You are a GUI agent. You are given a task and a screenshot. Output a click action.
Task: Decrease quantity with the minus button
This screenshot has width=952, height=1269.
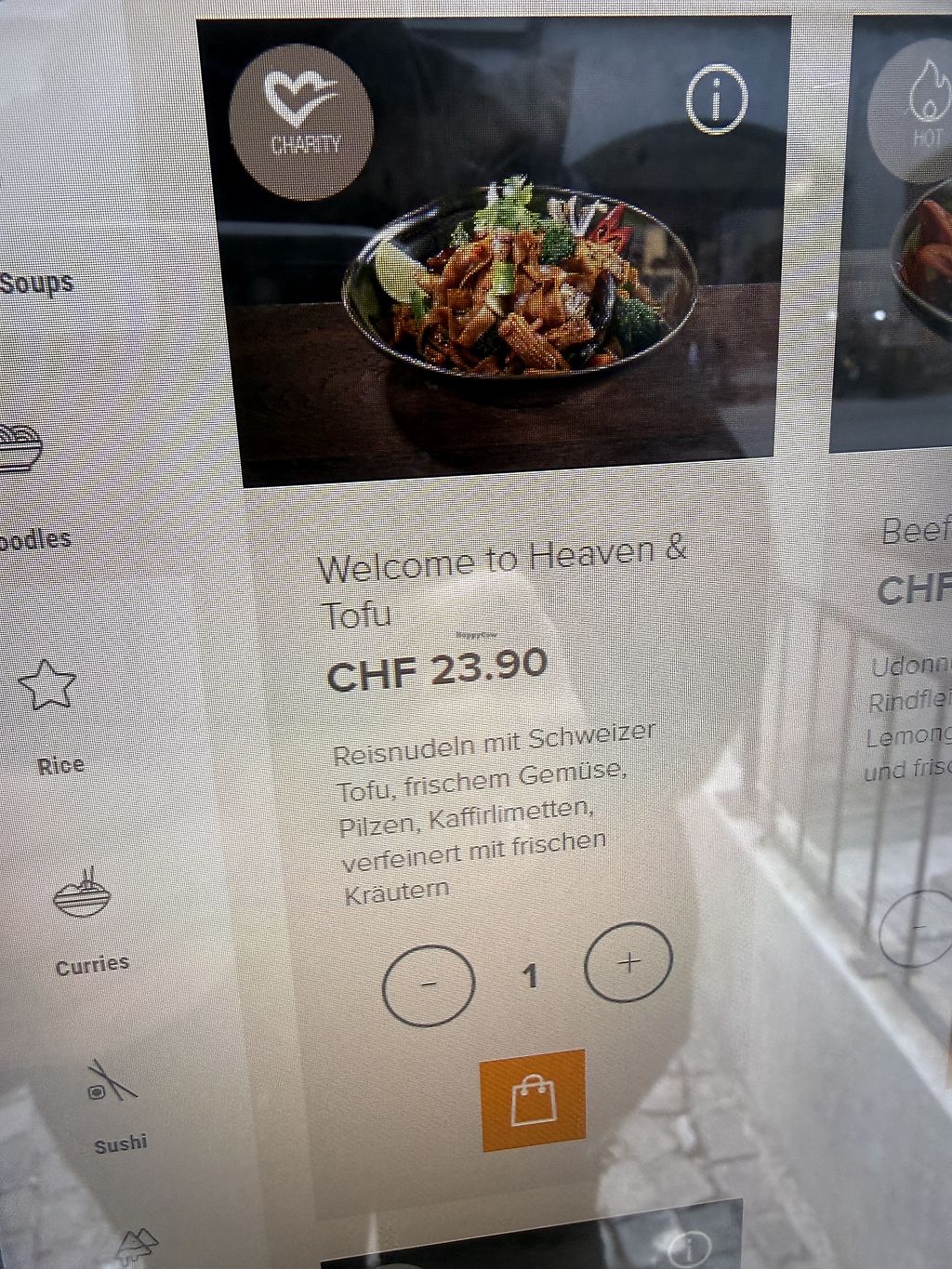(429, 985)
